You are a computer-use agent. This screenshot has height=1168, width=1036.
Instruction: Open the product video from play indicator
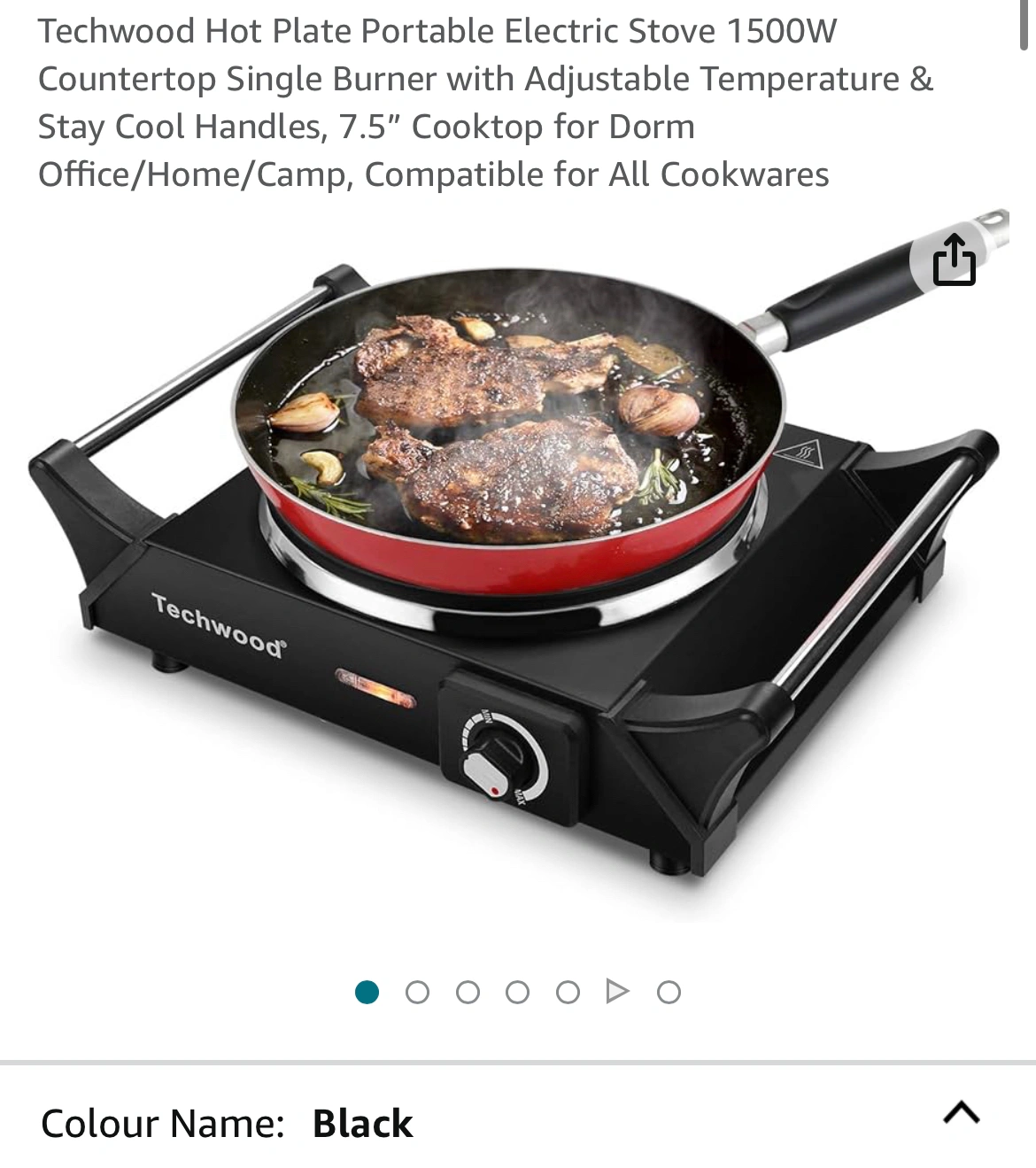pyautogui.click(x=617, y=992)
